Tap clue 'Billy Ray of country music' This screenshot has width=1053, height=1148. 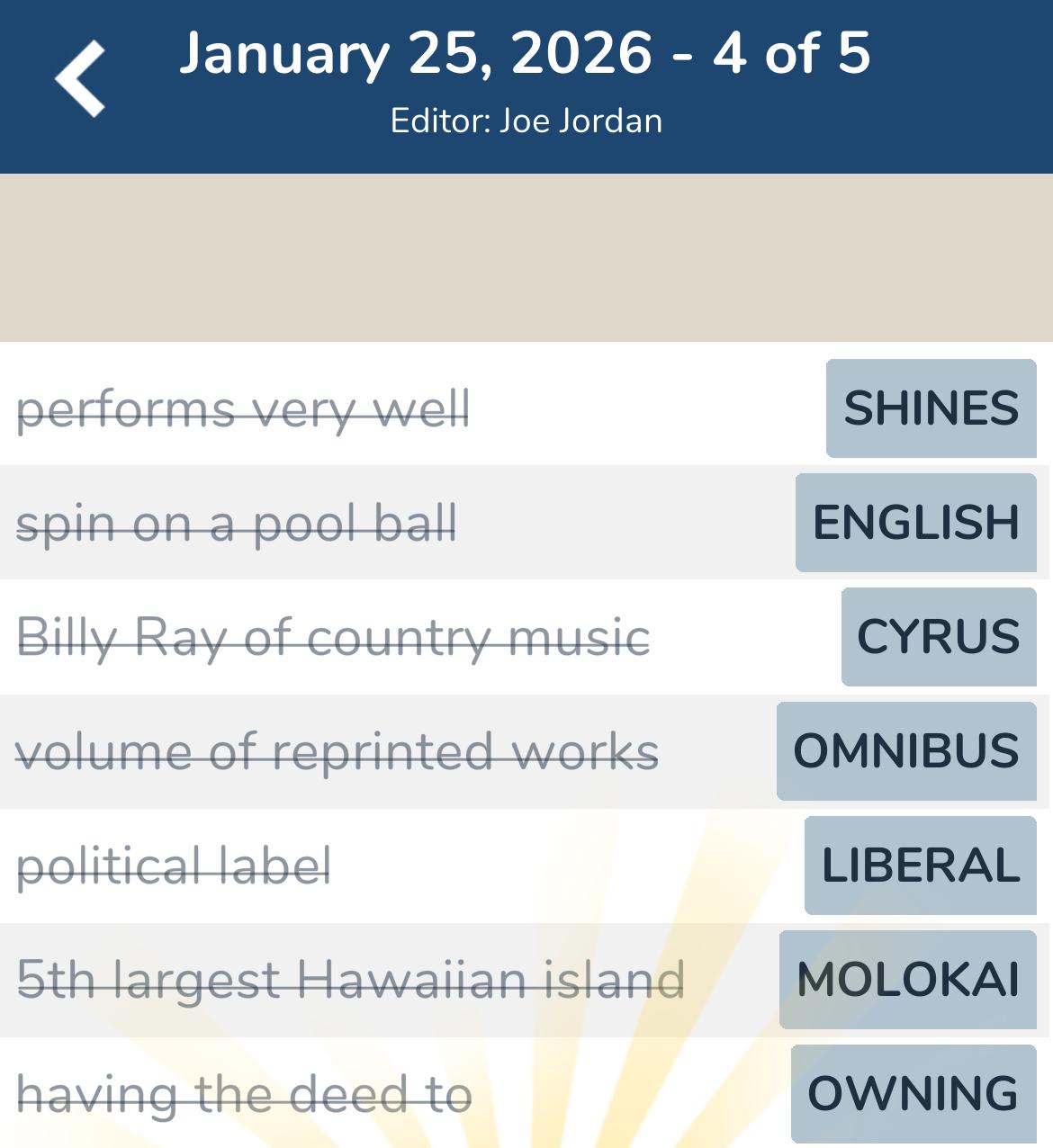[x=333, y=637]
